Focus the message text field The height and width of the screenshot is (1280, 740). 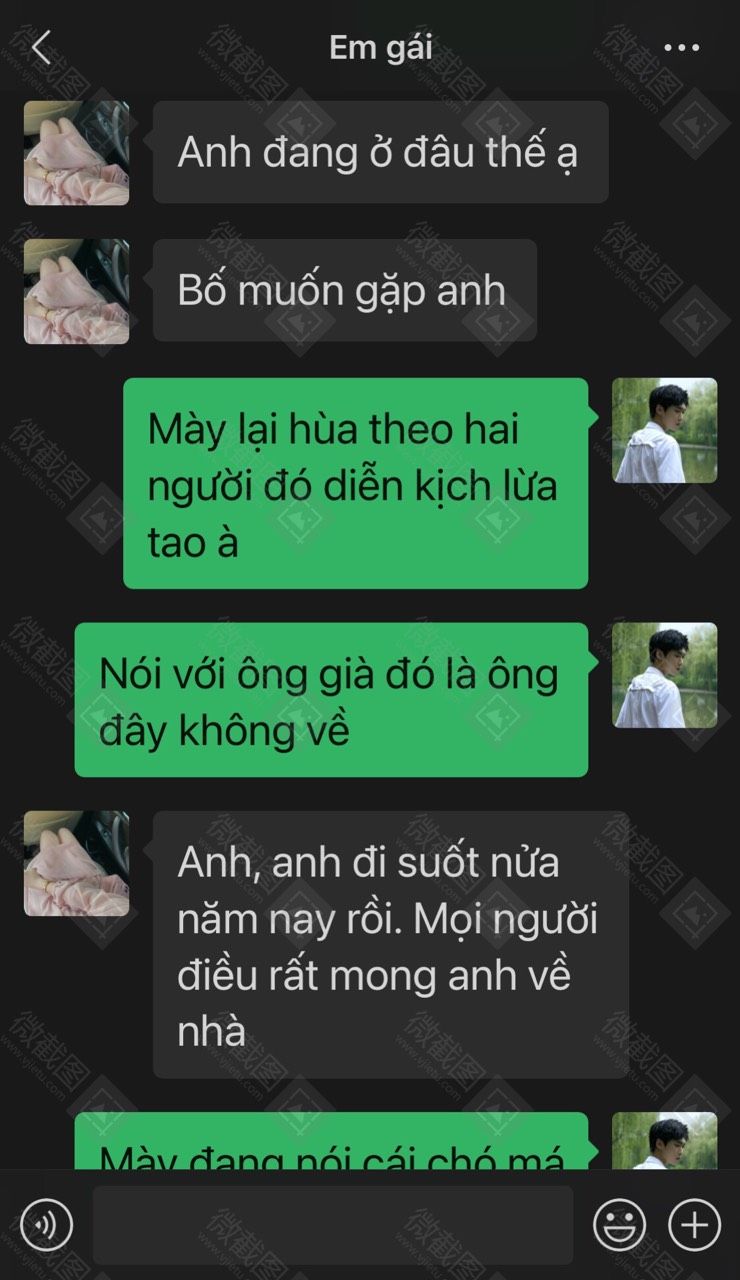point(333,1225)
